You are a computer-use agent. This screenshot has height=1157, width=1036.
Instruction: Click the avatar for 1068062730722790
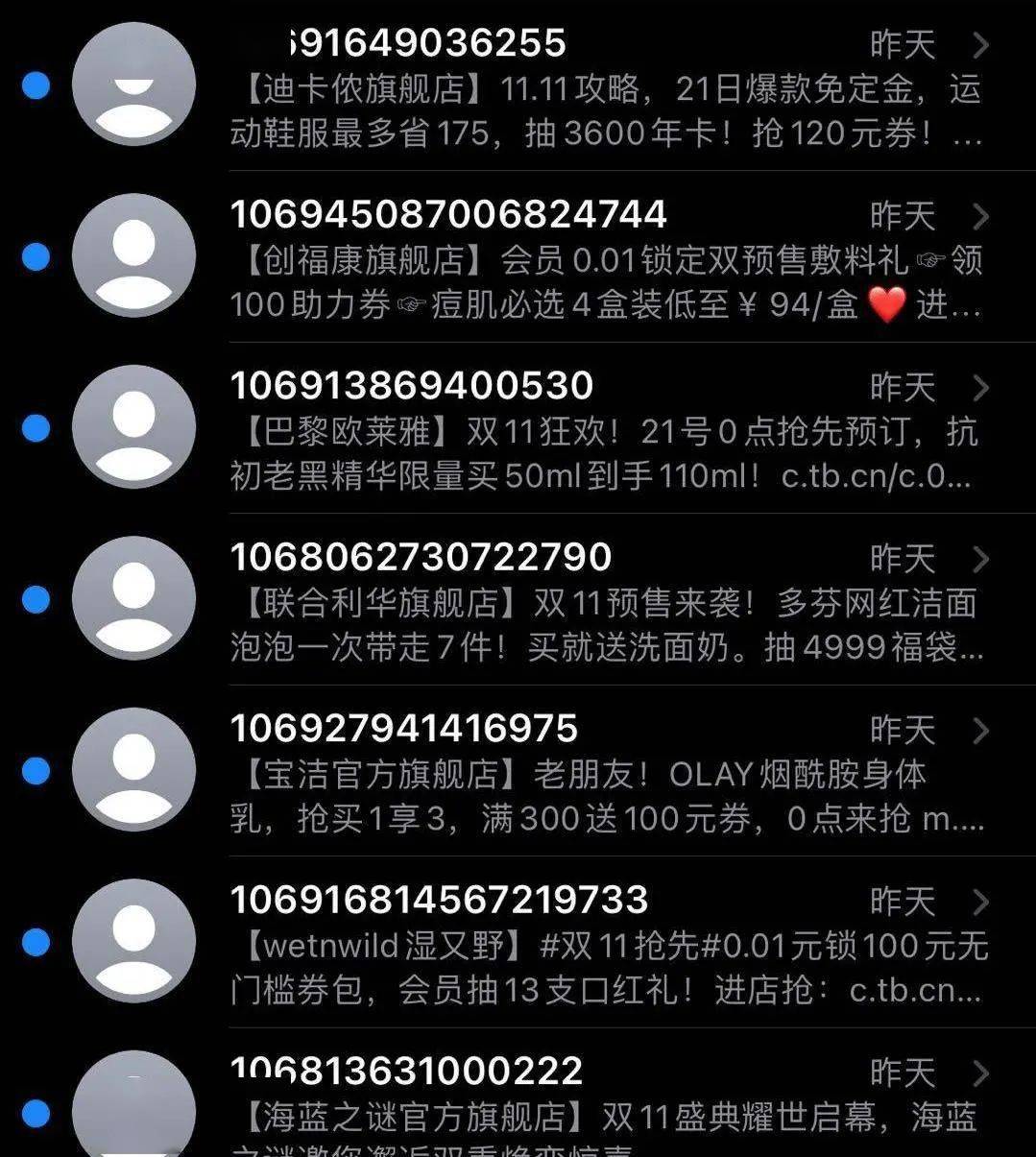tap(134, 597)
